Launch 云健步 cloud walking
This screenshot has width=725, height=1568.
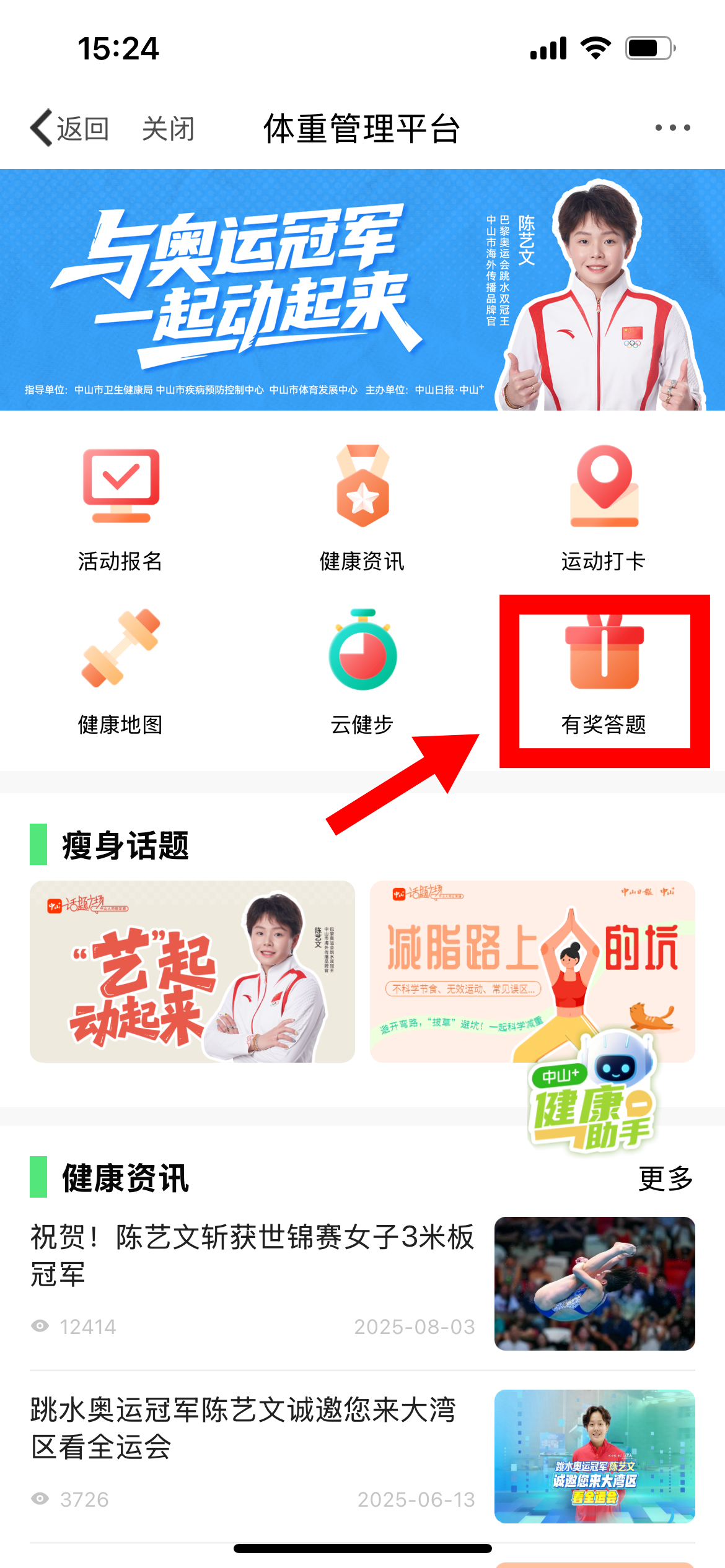362,671
